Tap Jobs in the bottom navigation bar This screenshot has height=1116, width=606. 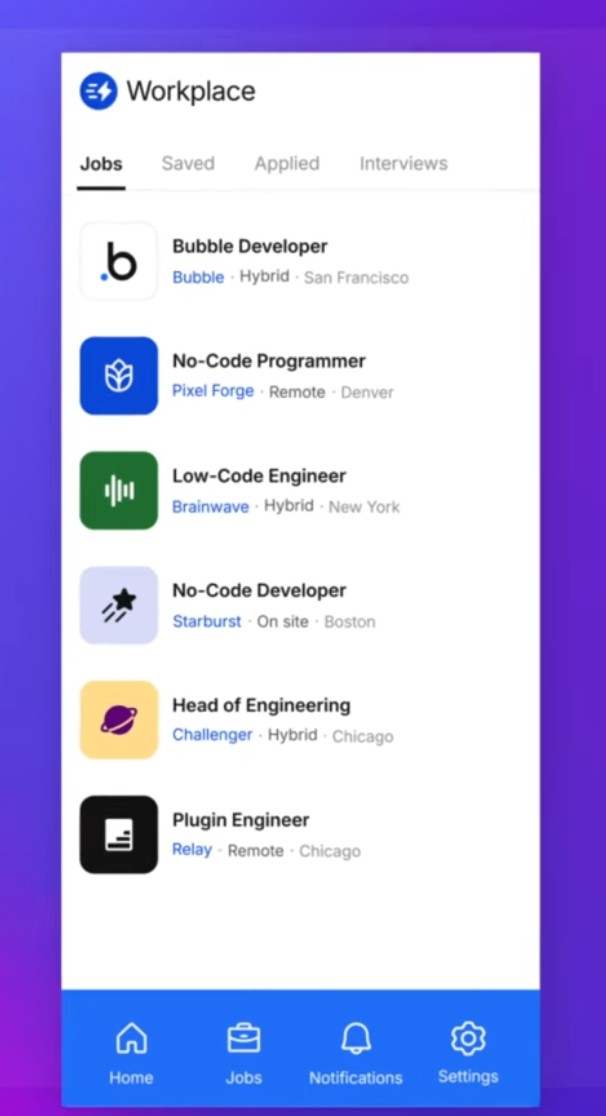click(243, 1053)
